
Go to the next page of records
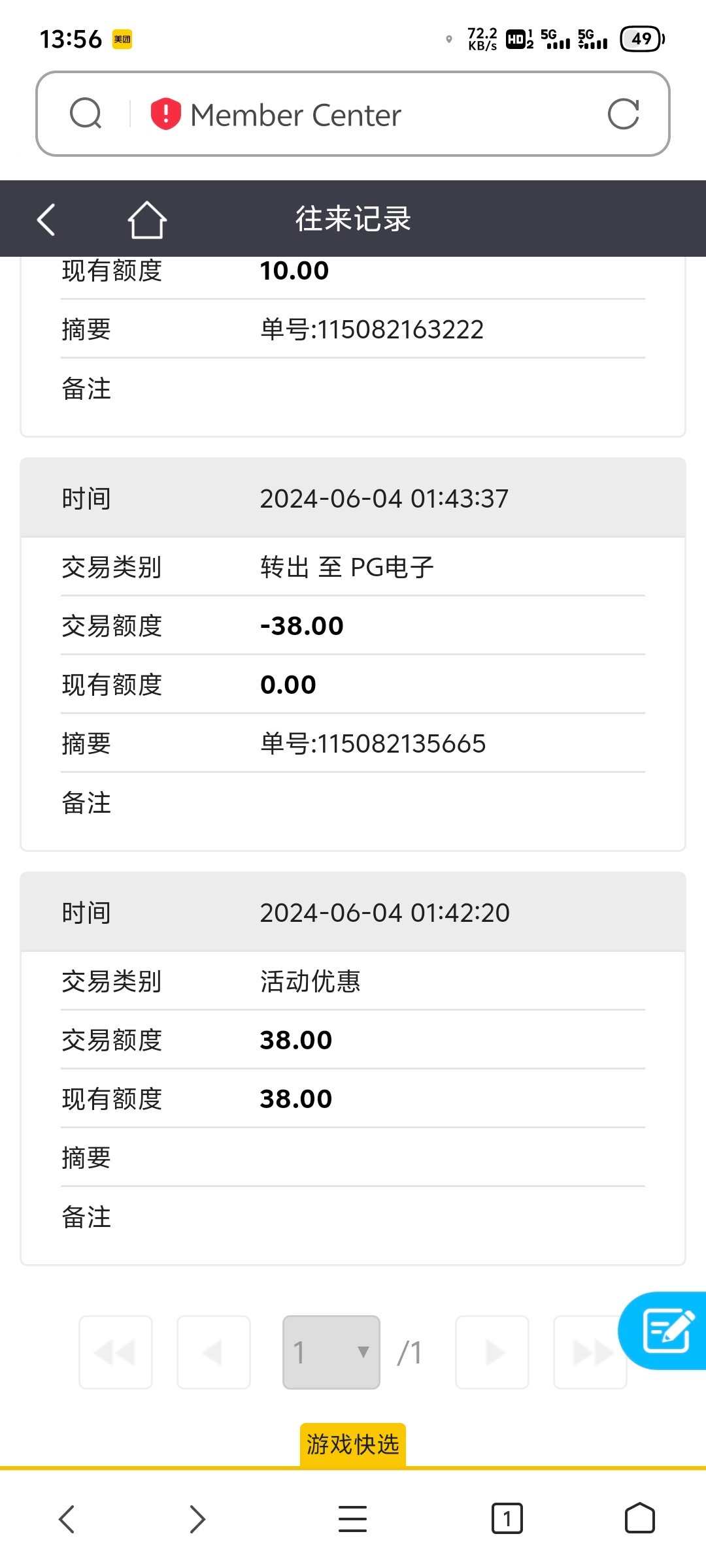(492, 1352)
